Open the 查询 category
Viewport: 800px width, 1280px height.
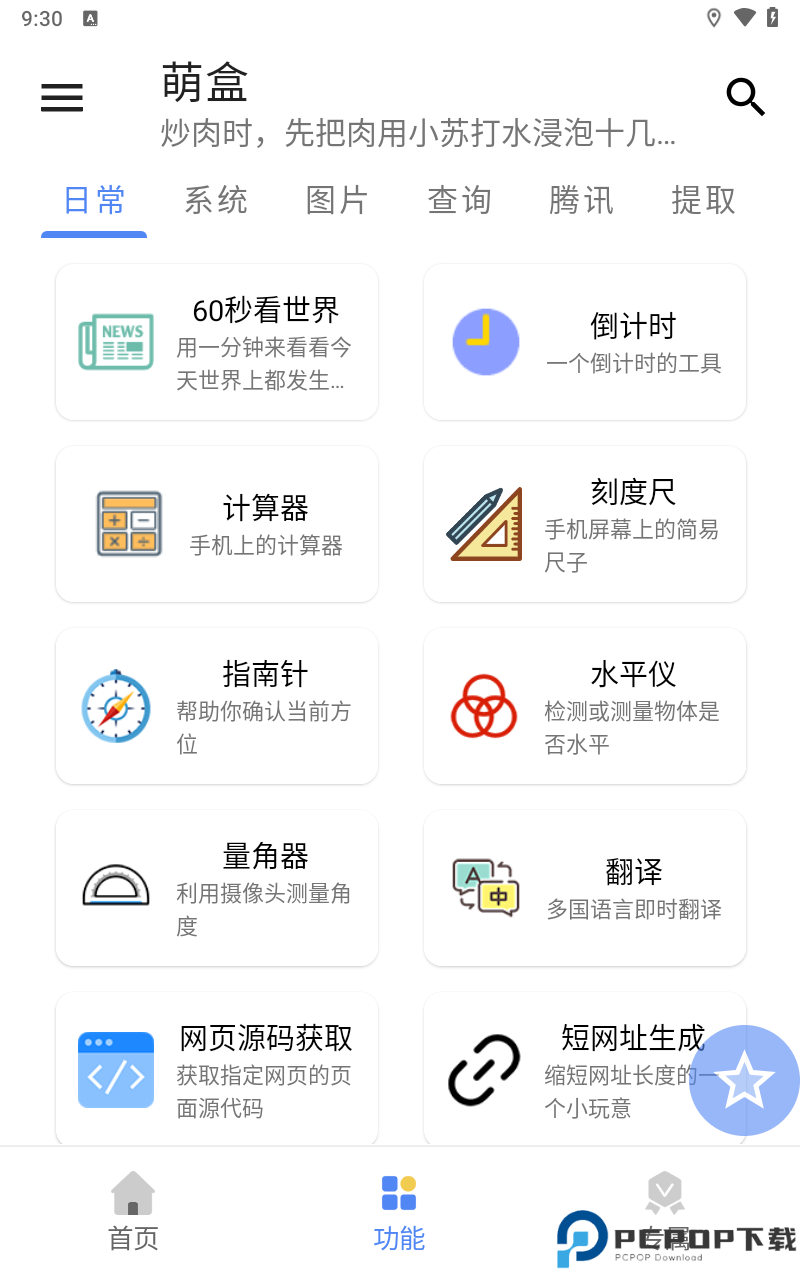coord(459,200)
